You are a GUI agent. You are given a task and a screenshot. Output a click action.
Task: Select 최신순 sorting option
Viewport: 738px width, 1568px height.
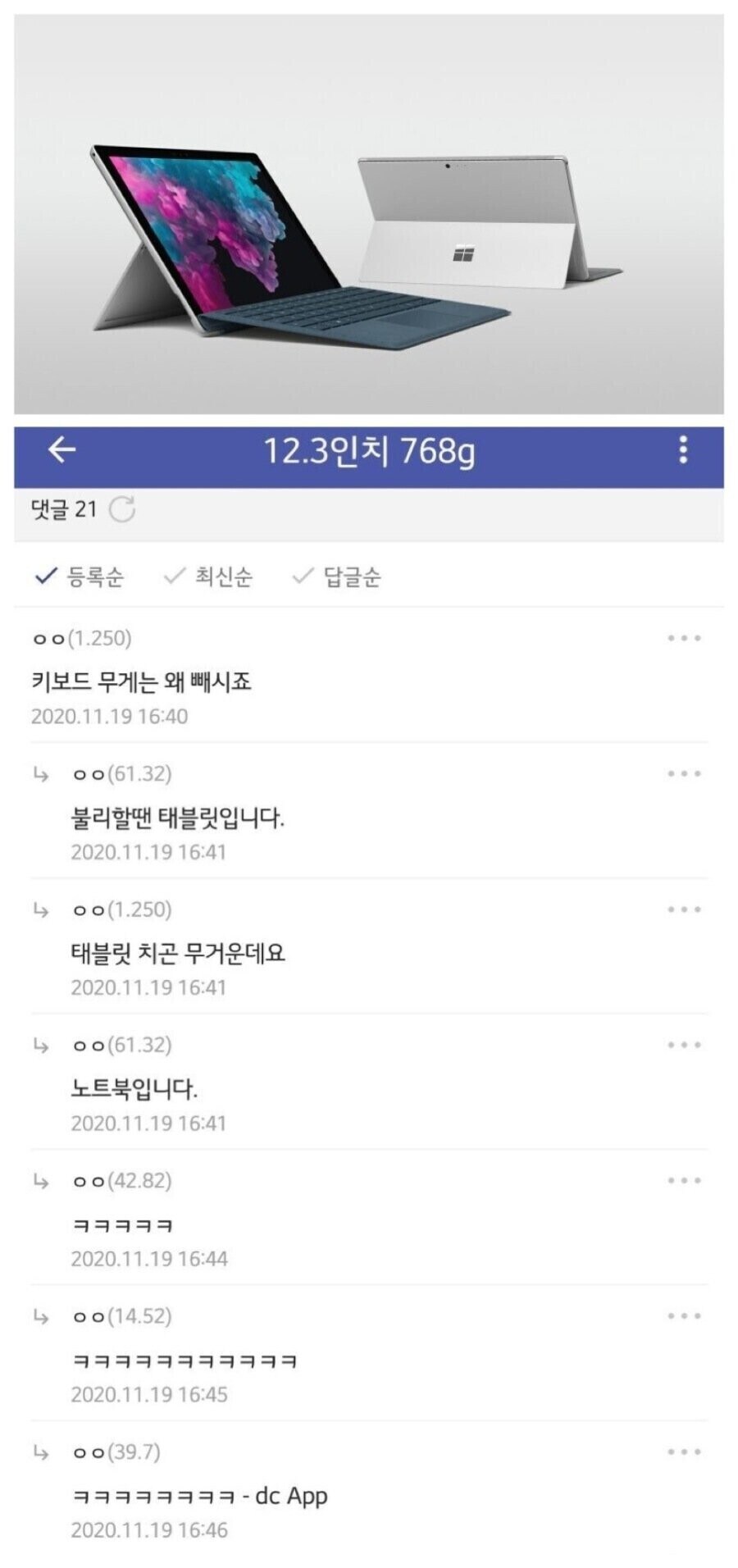pyautogui.click(x=223, y=577)
